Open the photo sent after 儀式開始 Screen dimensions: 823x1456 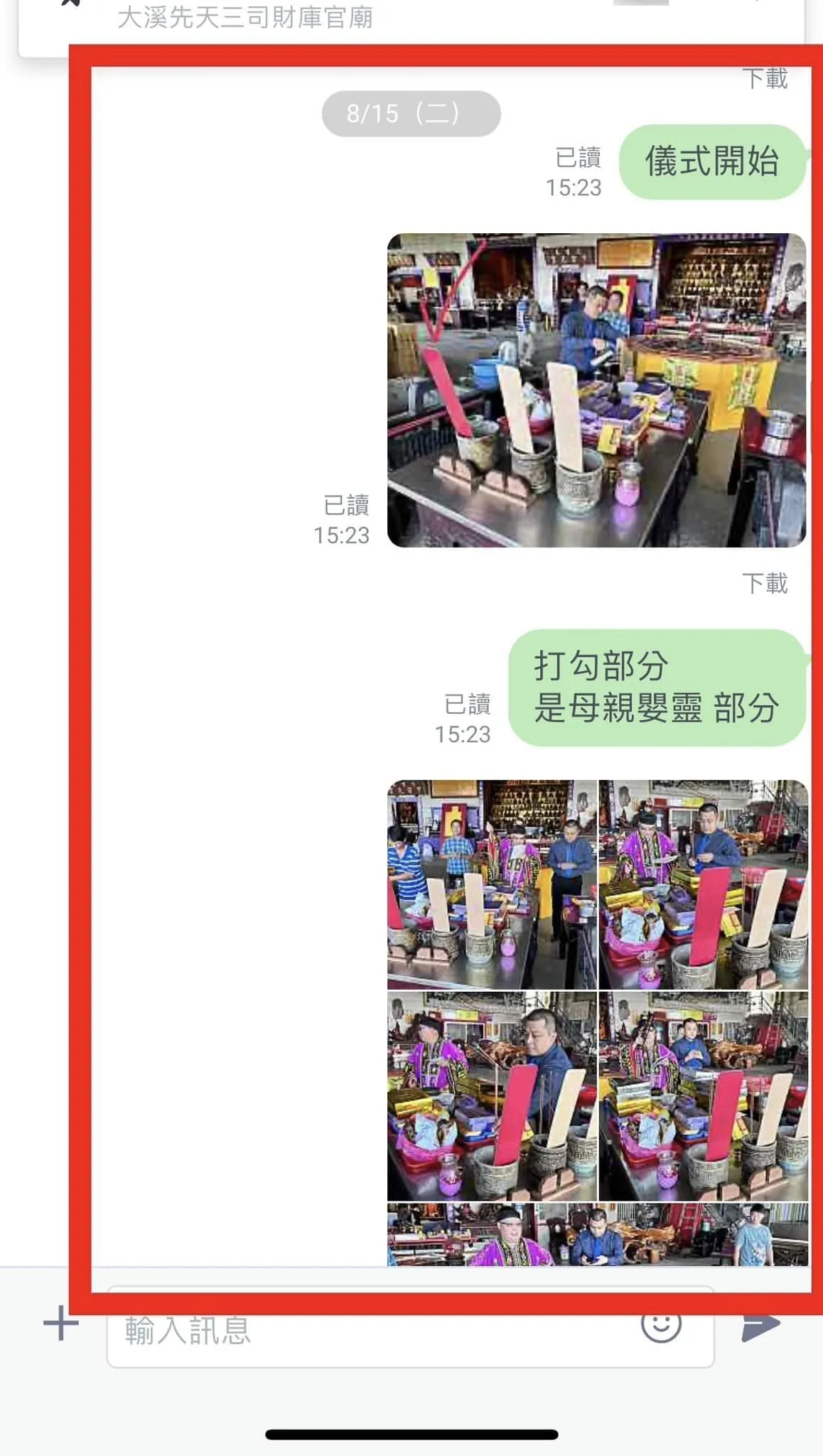pos(596,390)
